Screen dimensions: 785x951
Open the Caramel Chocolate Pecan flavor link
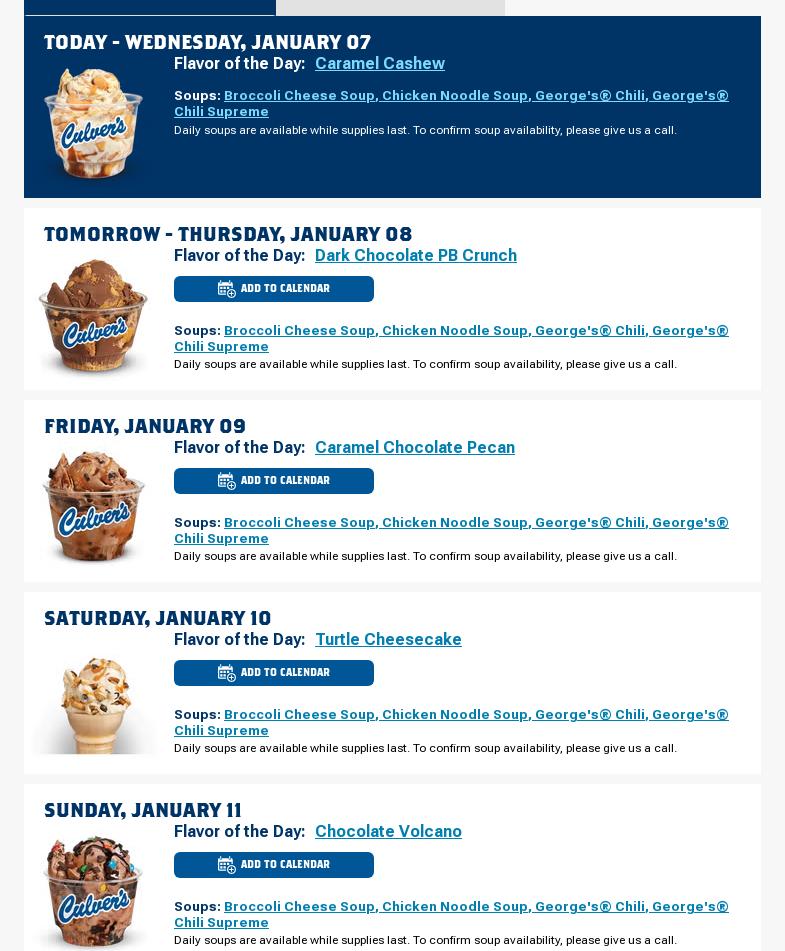click(x=415, y=448)
